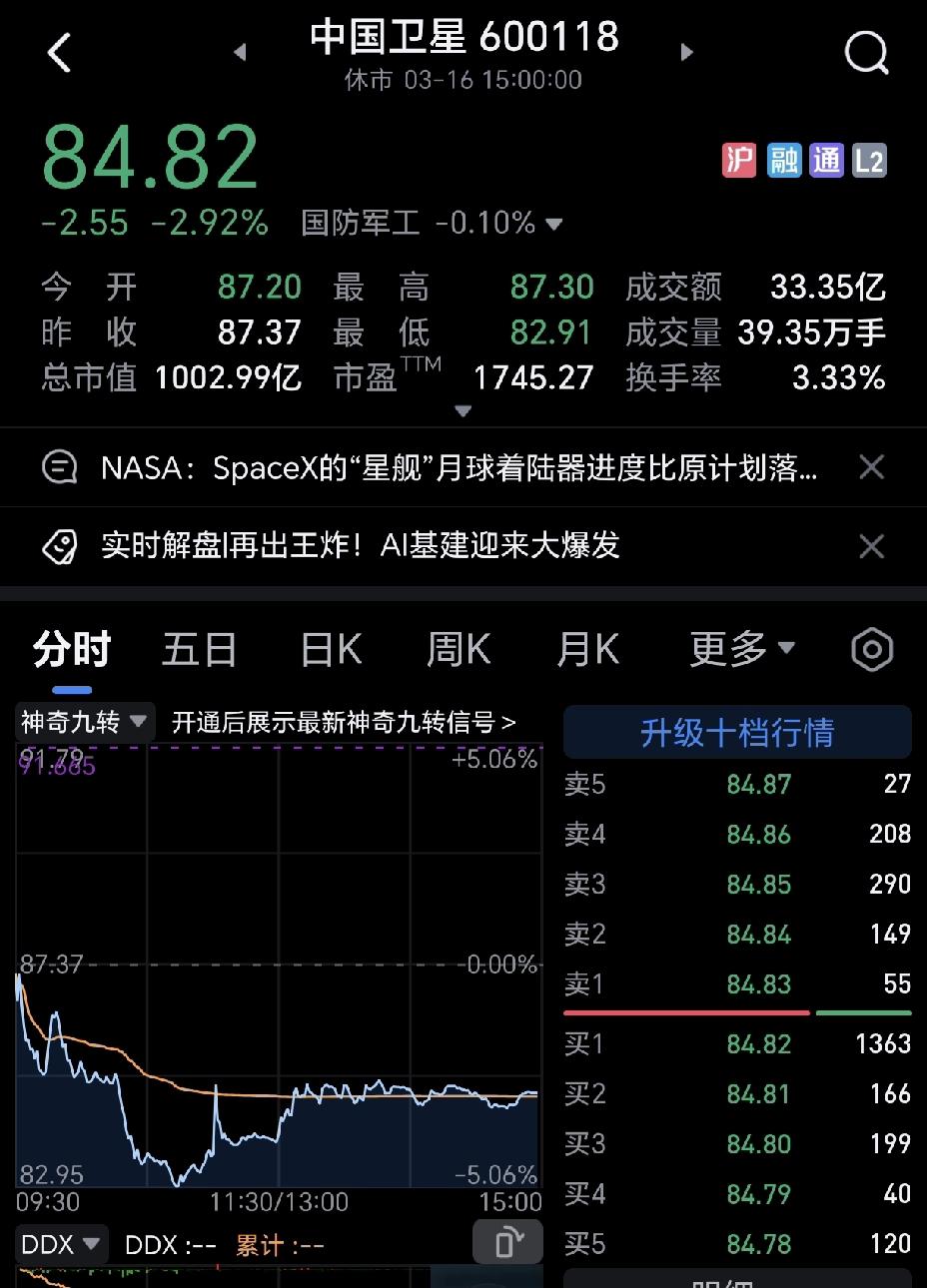Tap the 升级十档行情 upgrade button
This screenshot has width=927, height=1288.
point(738,732)
